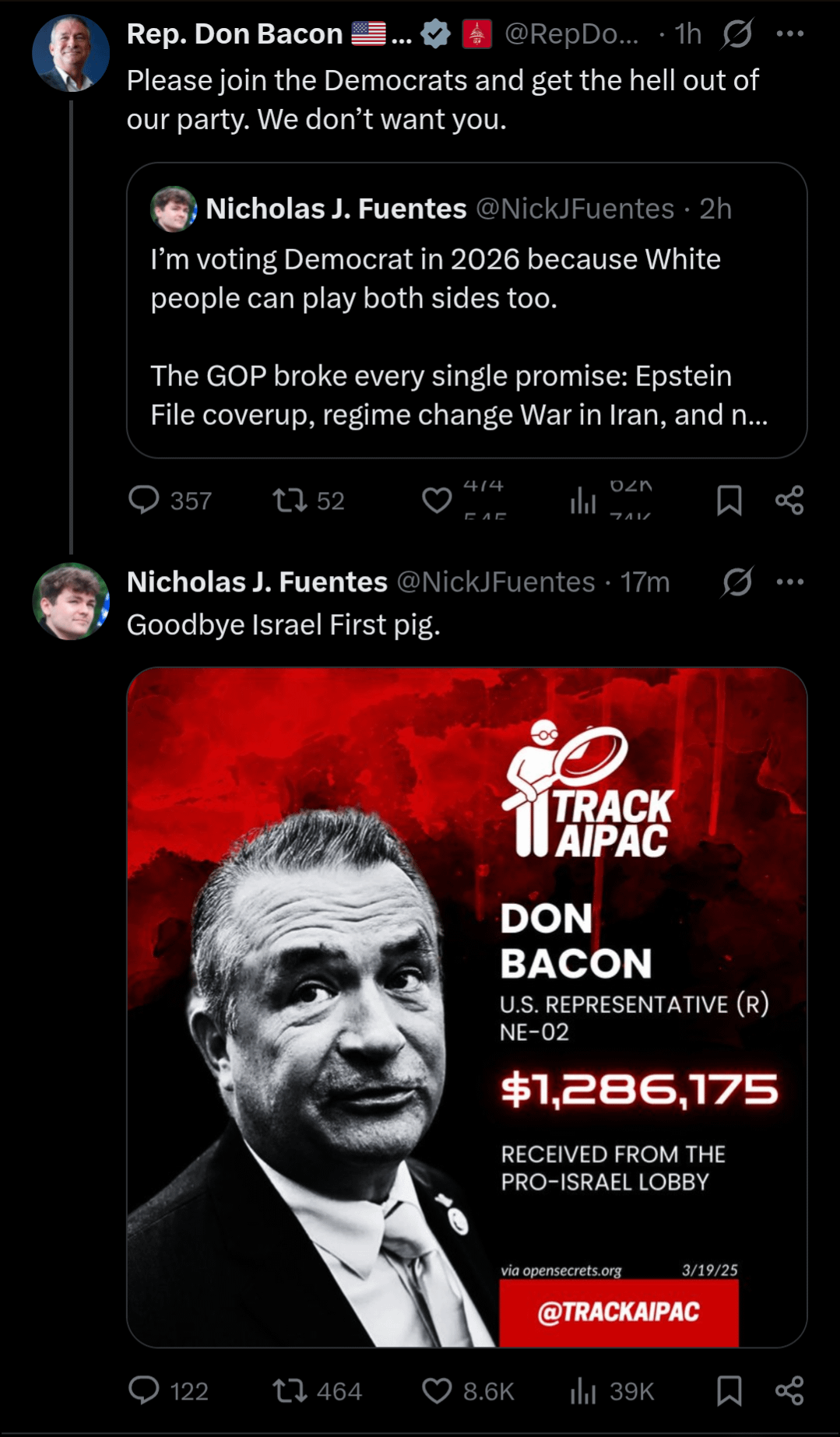840x1437 pixels.
Task: Open the quoted Nicholas J. Fuentes post
Action: pos(466,311)
